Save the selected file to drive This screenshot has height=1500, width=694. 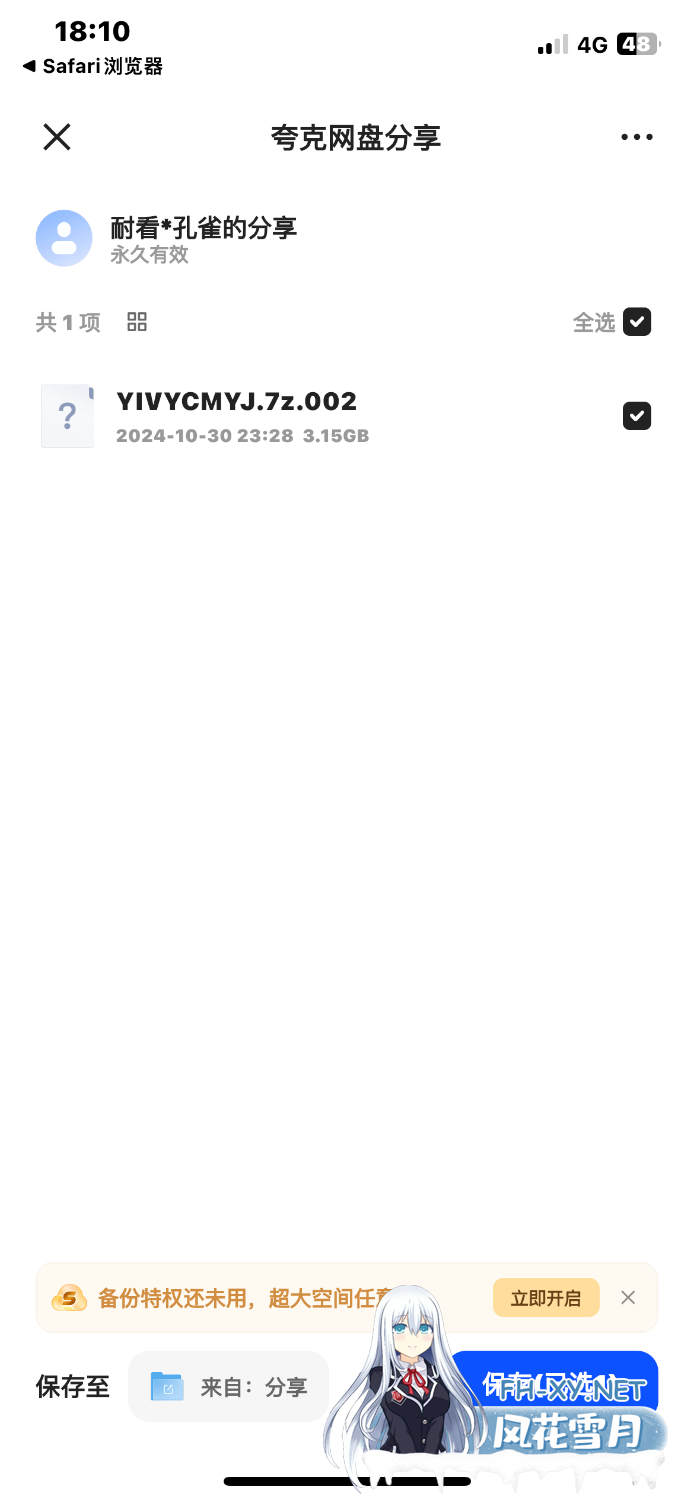[552, 1387]
